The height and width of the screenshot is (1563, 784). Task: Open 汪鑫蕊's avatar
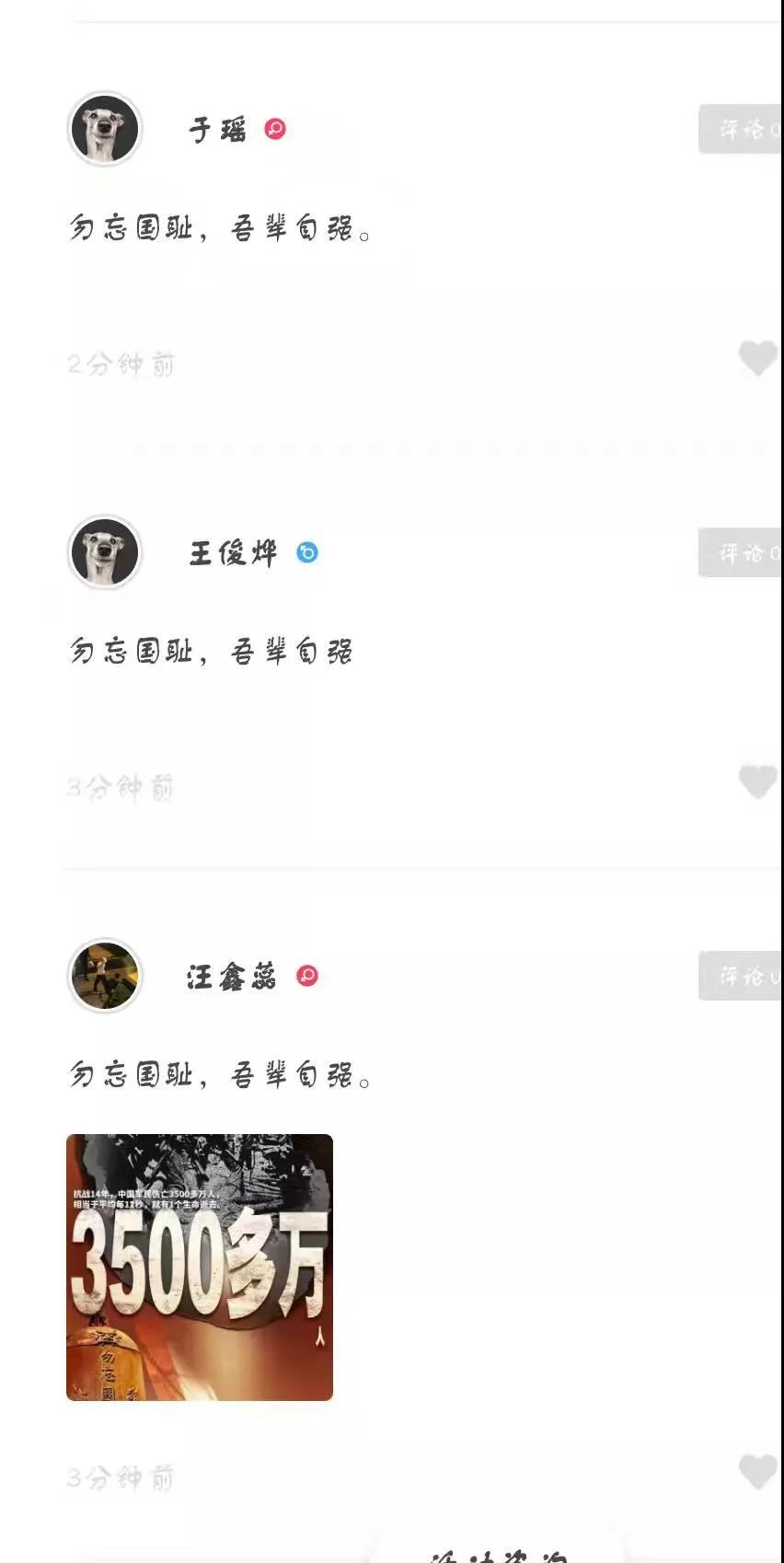click(105, 976)
